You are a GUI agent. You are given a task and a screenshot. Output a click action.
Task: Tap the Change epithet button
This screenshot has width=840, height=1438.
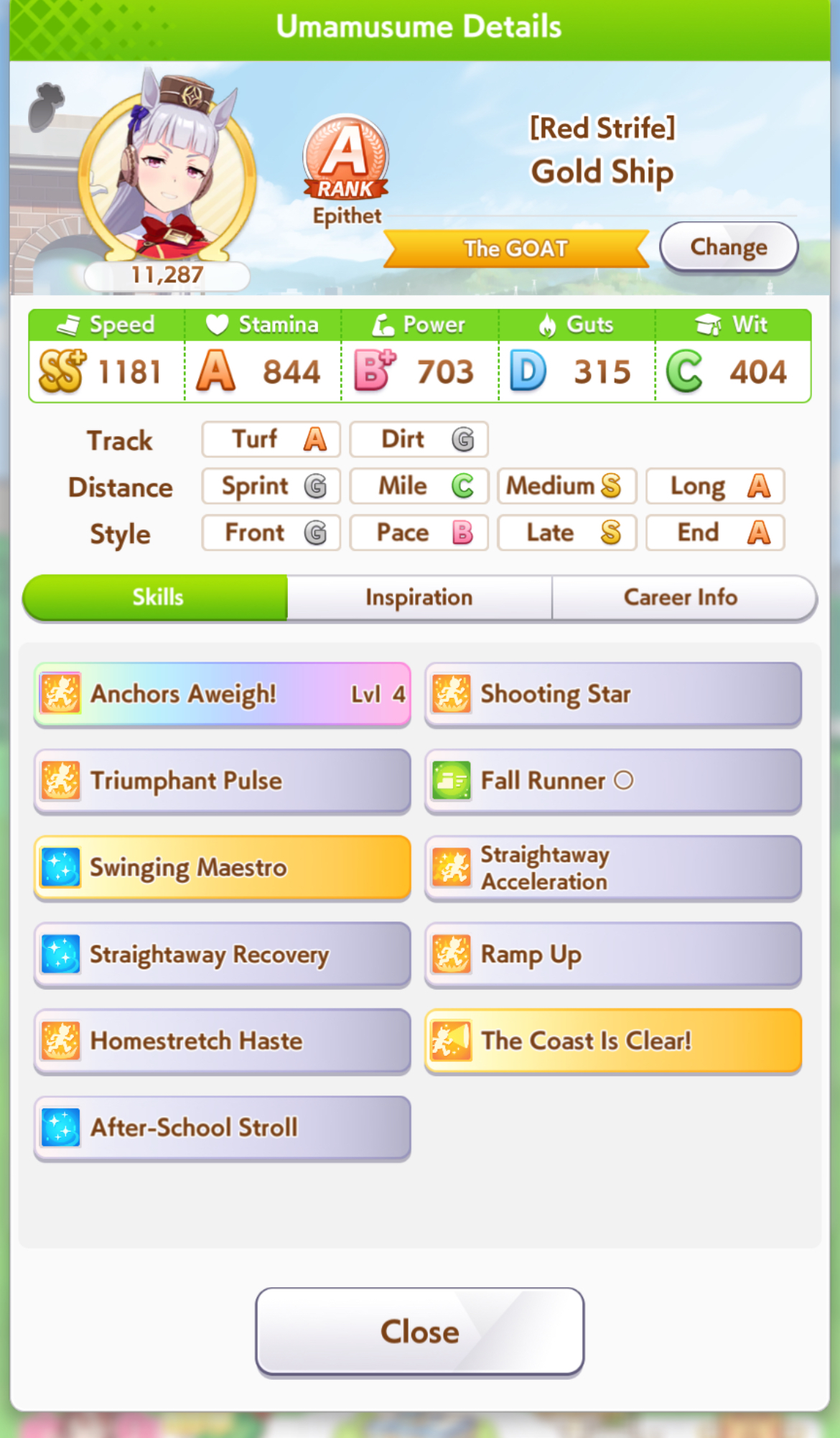coord(728,247)
